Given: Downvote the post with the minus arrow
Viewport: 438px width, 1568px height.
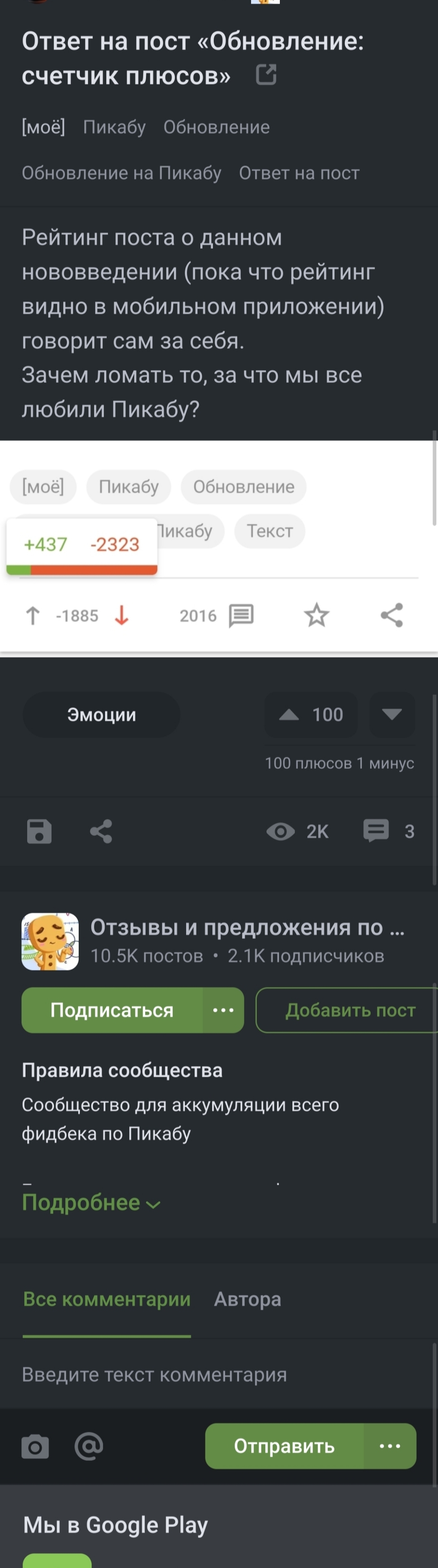Looking at the screenshot, I should [x=392, y=715].
